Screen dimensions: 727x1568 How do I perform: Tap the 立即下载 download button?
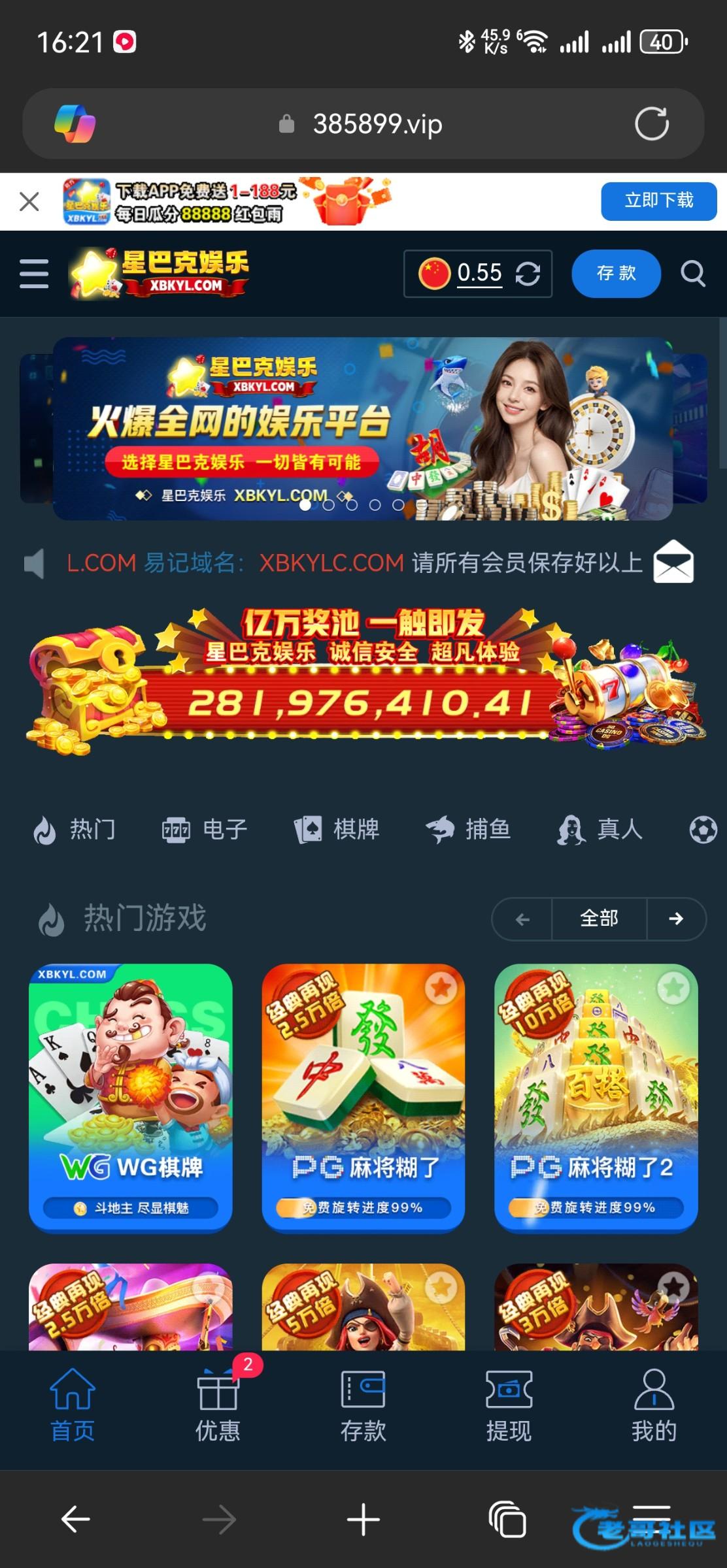pyautogui.click(x=658, y=201)
